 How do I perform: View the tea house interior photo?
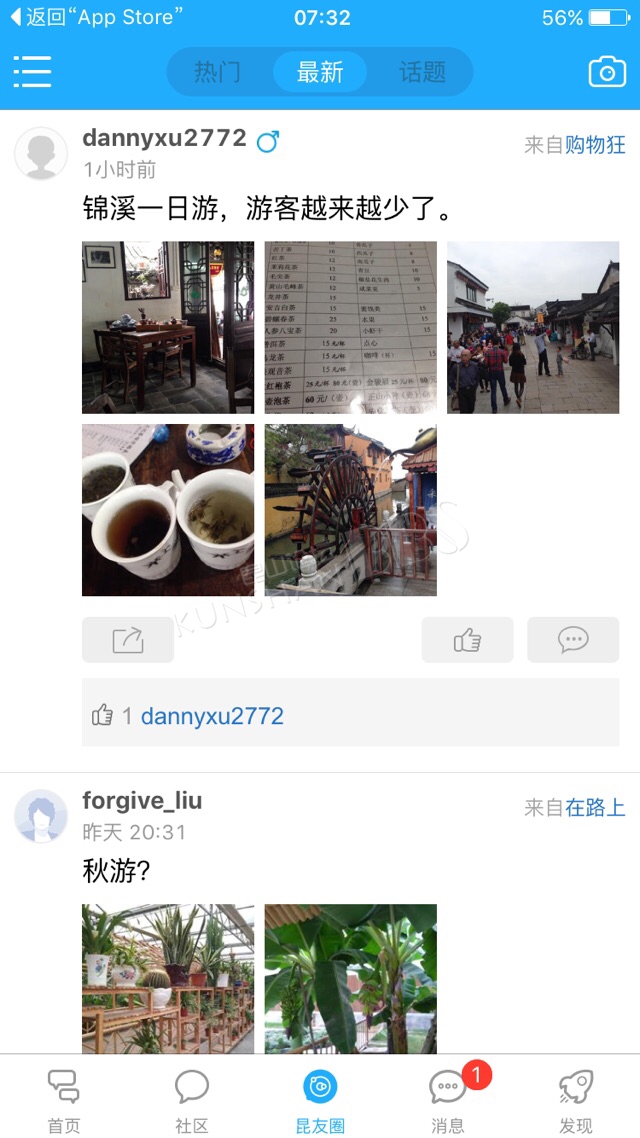point(168,327)
